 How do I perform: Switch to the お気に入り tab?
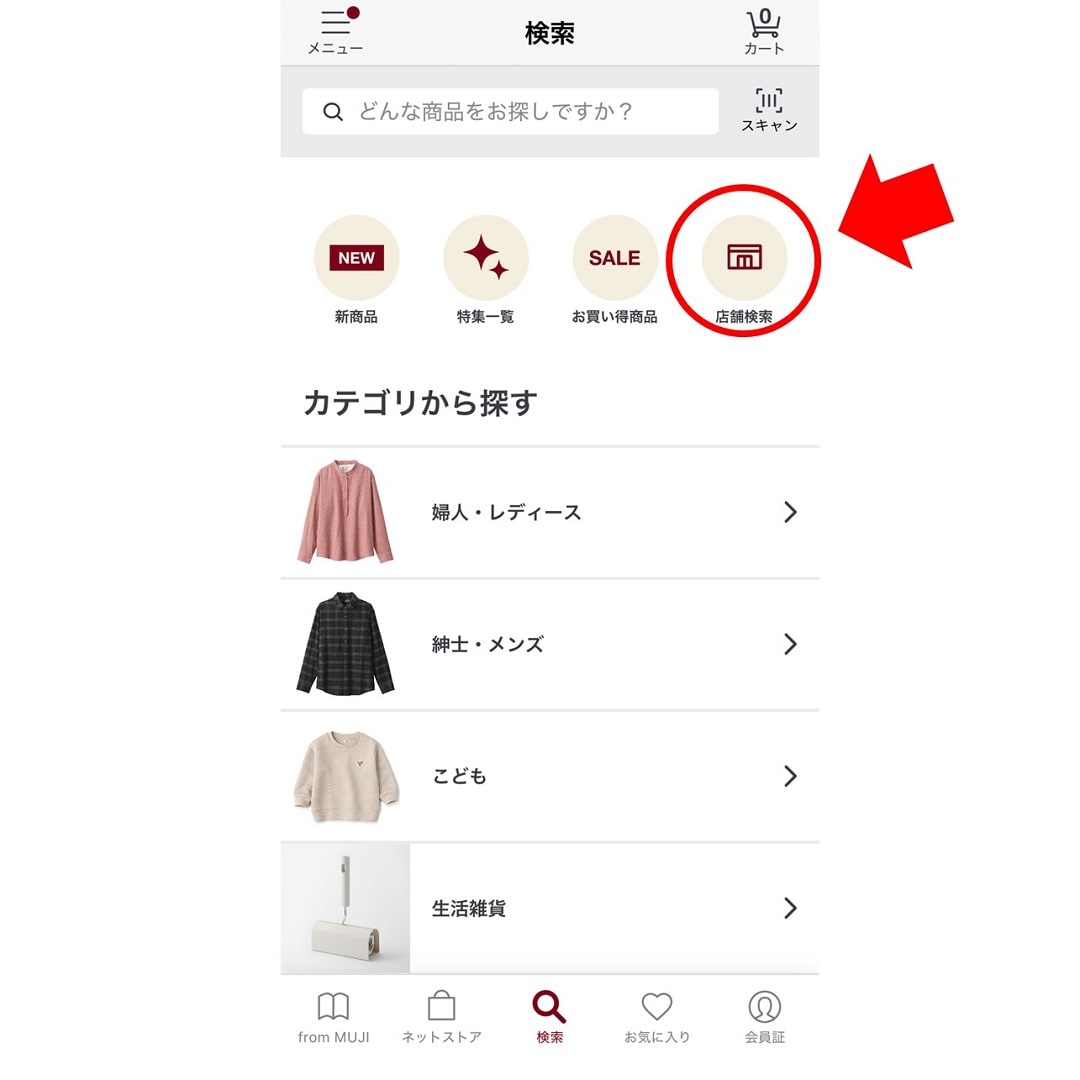(657, 1017)
